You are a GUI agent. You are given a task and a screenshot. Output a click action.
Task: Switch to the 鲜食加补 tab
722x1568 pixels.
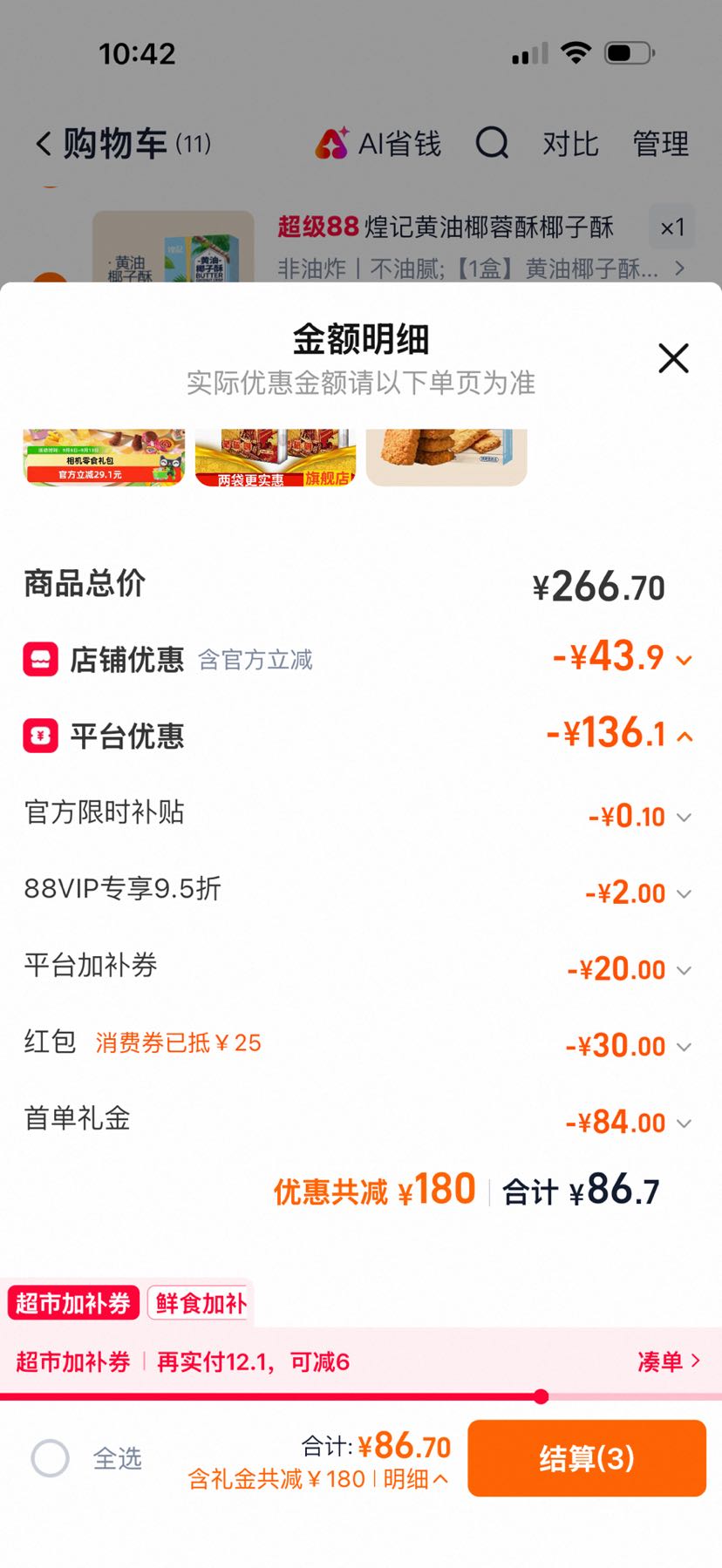(200, 1303)
